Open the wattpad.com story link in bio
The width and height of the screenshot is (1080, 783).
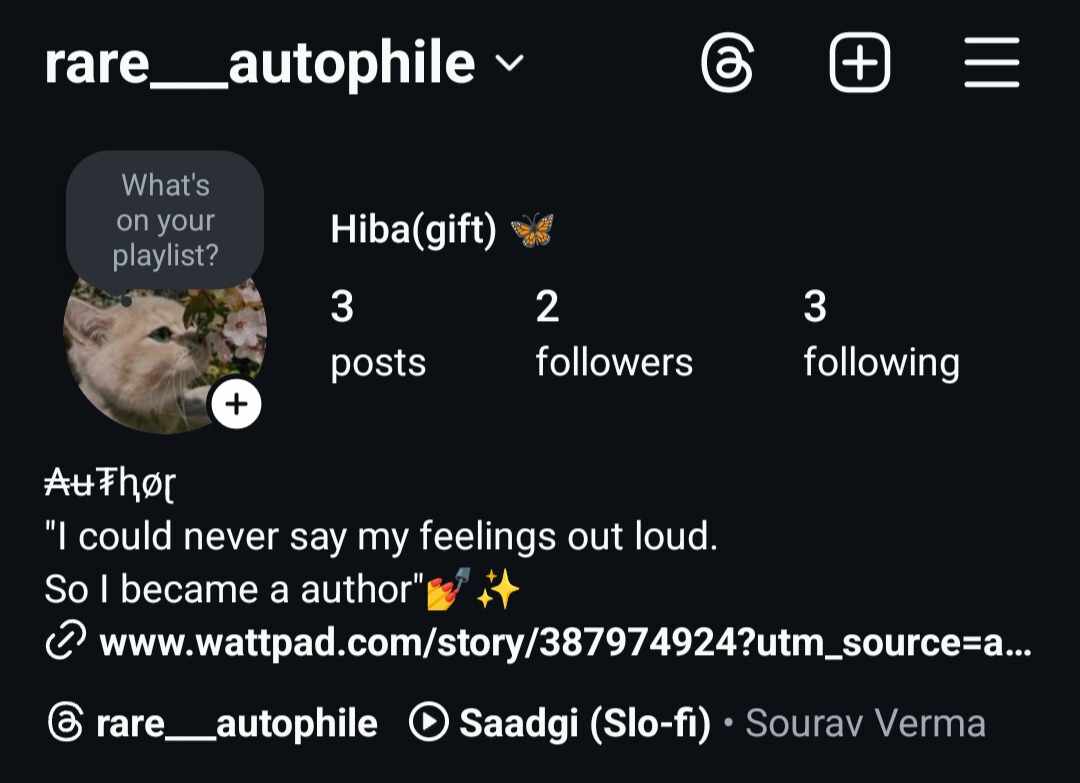[x=539, y=642]
